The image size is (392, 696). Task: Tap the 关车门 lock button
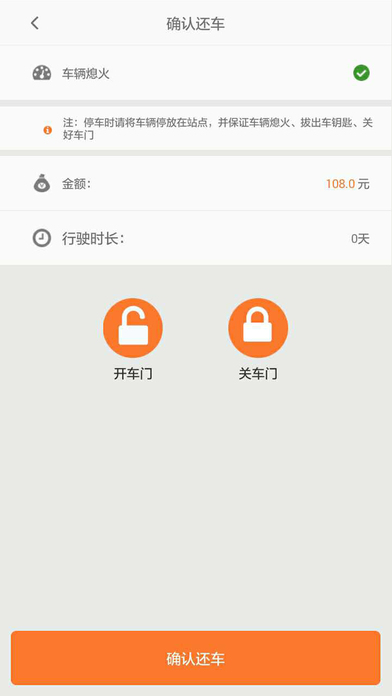(x=258, y=328)
